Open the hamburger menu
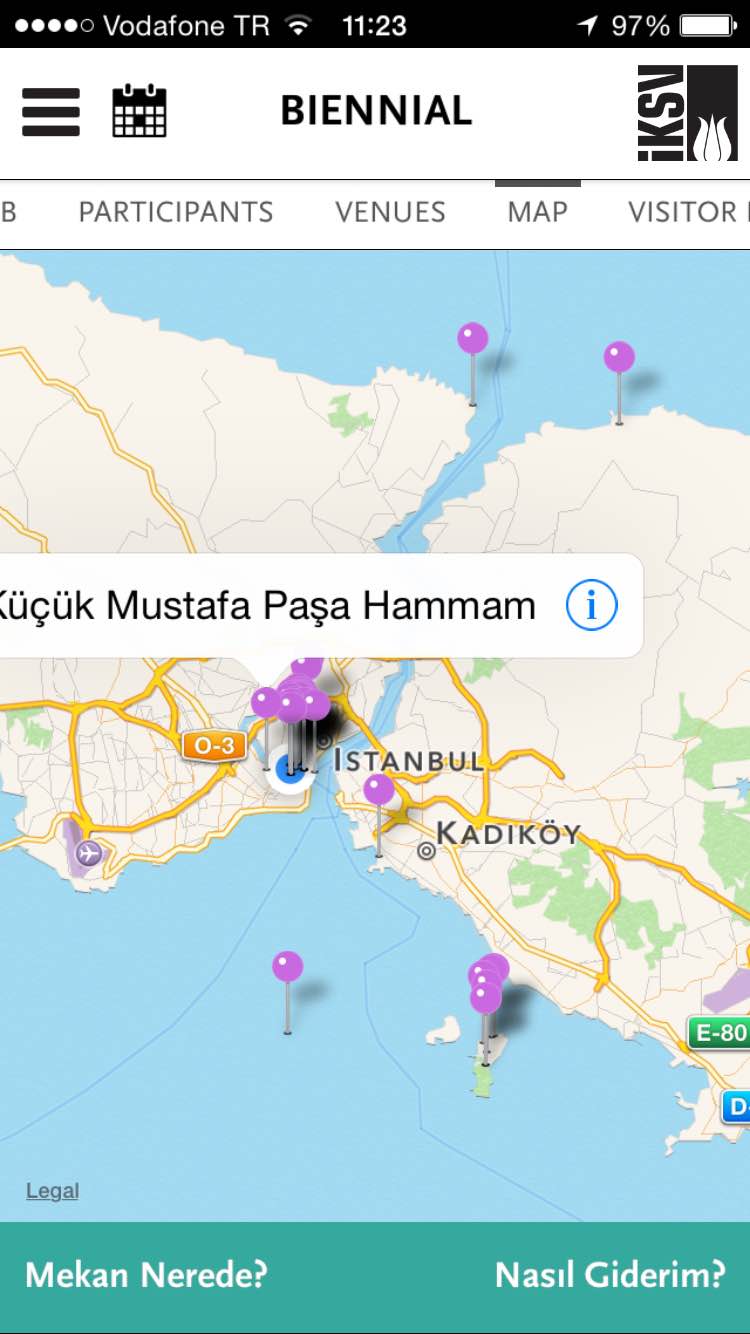The width and height of the screenshot is (750, 1334). (x=51, y=112)
